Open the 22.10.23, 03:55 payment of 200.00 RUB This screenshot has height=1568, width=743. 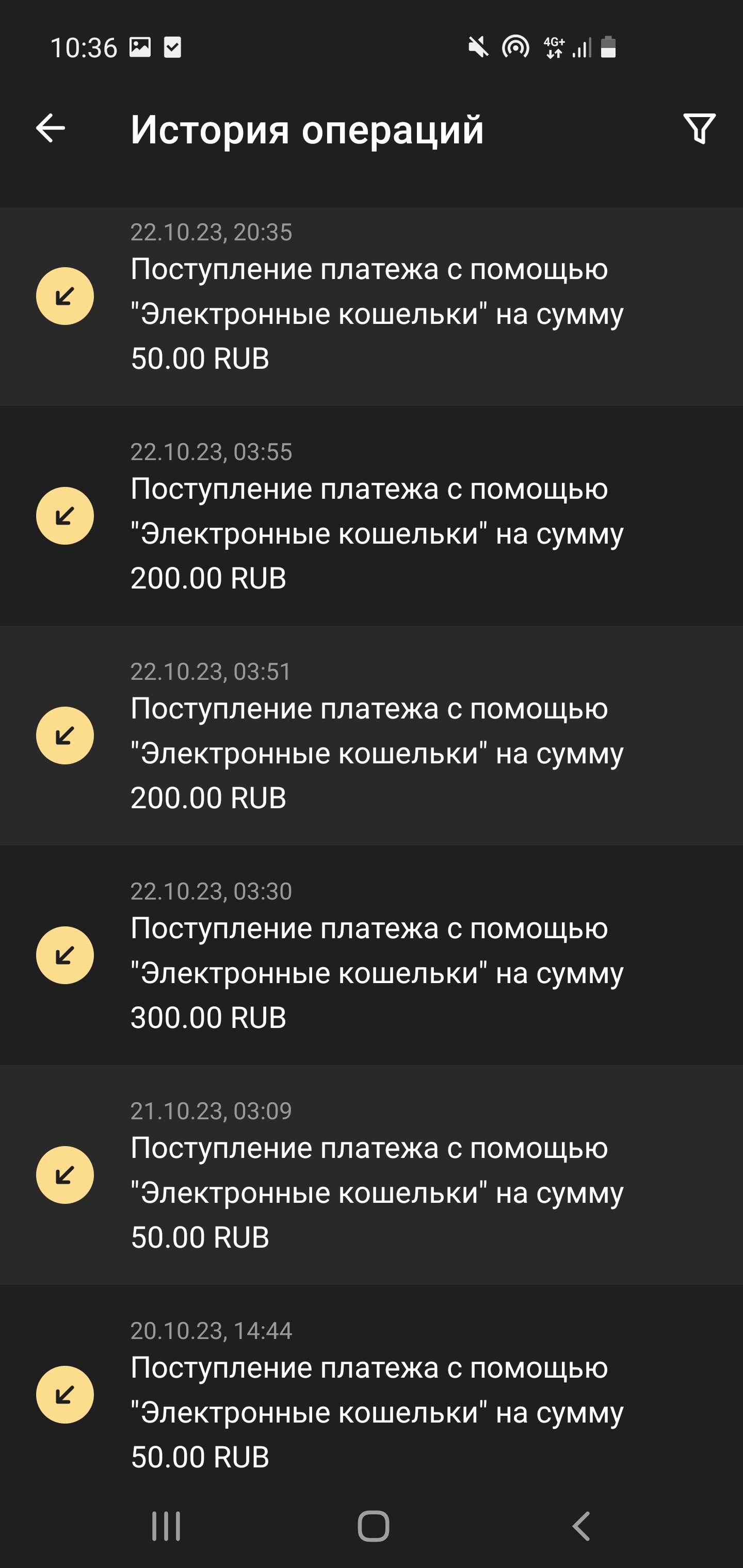click(372, 516)
